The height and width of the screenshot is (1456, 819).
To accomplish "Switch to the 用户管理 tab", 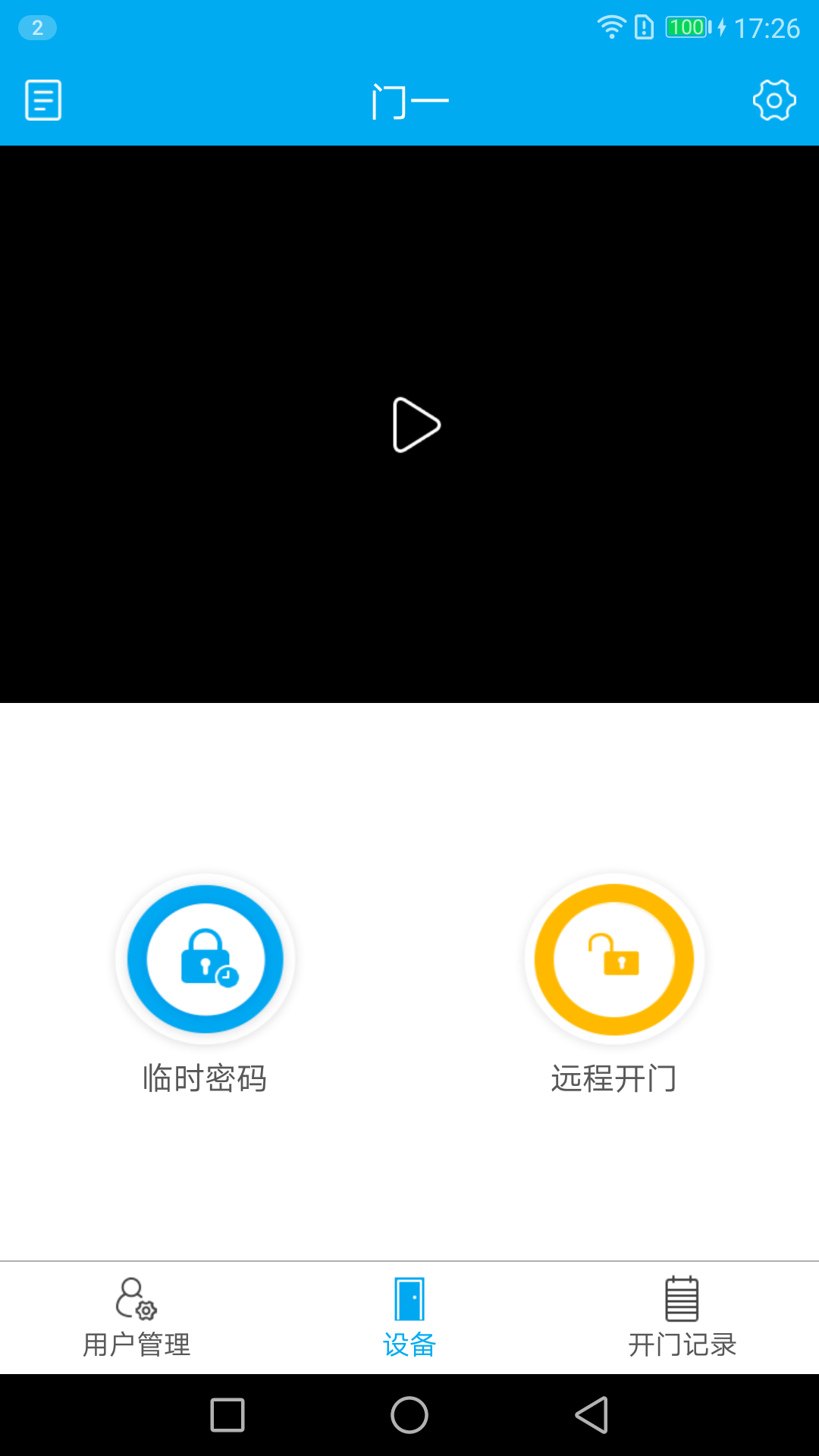I will click(136, 1318).
